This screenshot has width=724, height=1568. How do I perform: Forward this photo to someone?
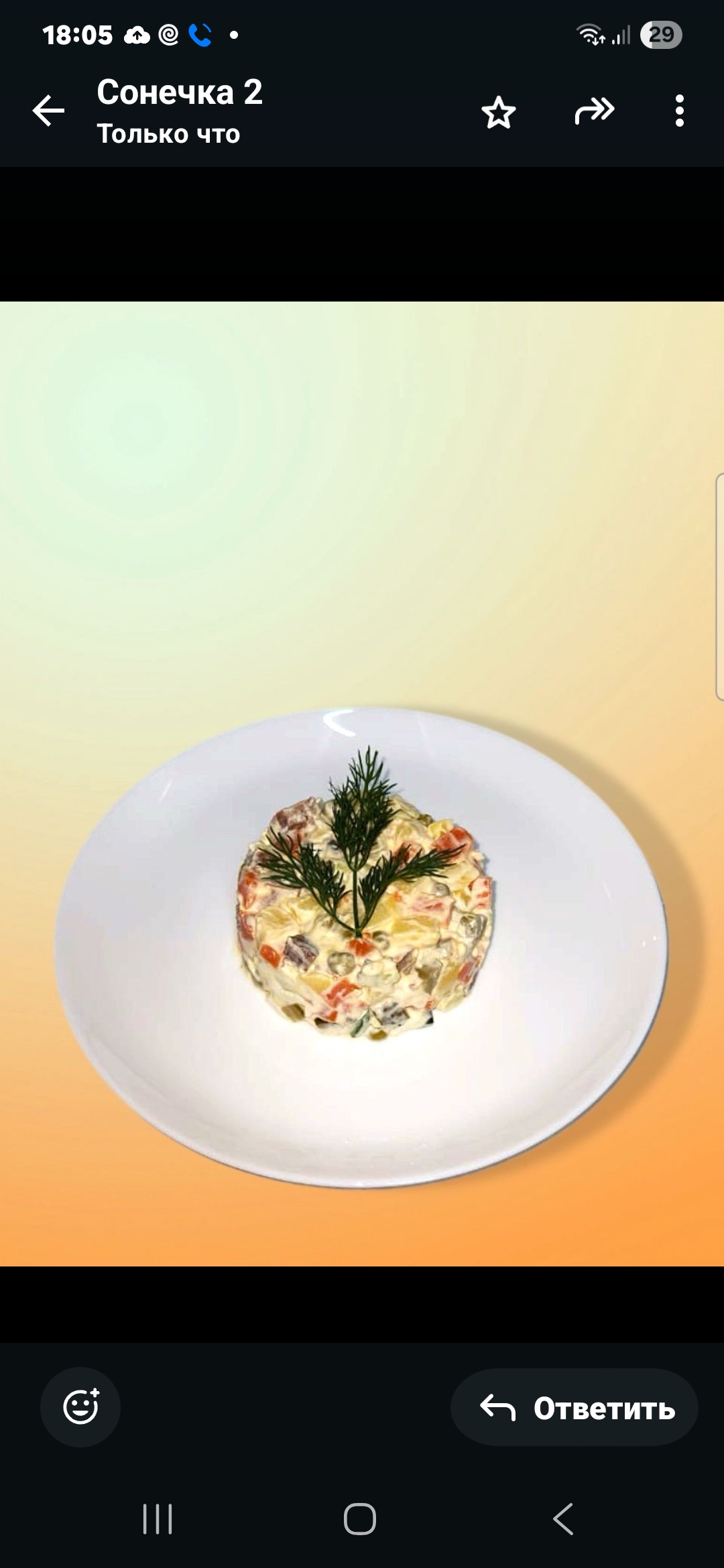click(594, 111)
